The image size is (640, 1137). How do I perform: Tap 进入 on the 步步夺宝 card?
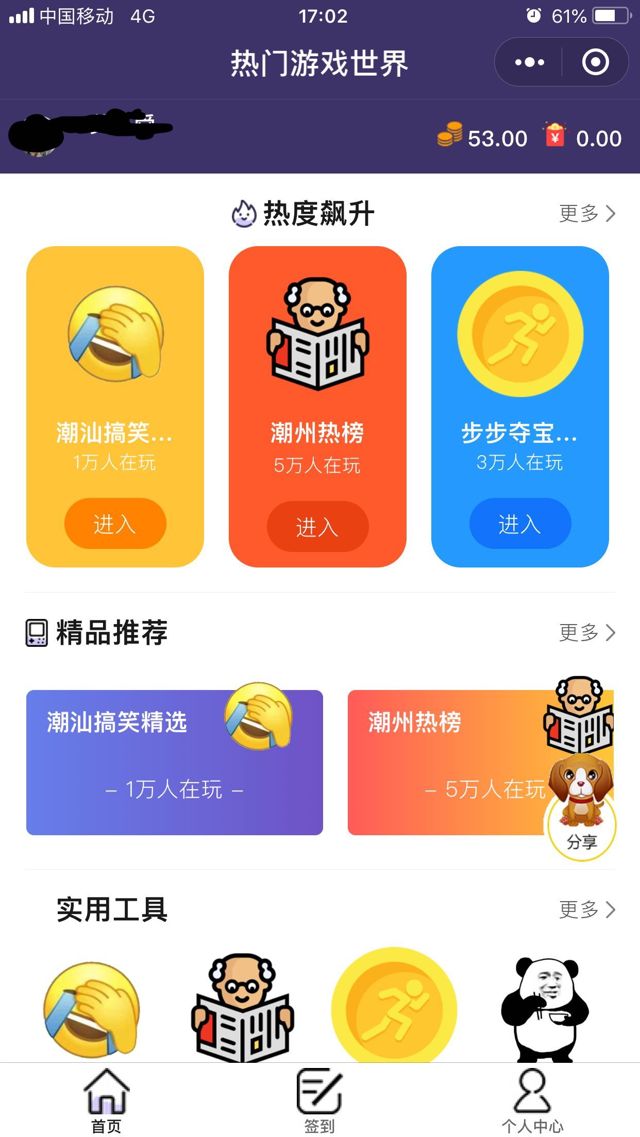tap(520, 524)
